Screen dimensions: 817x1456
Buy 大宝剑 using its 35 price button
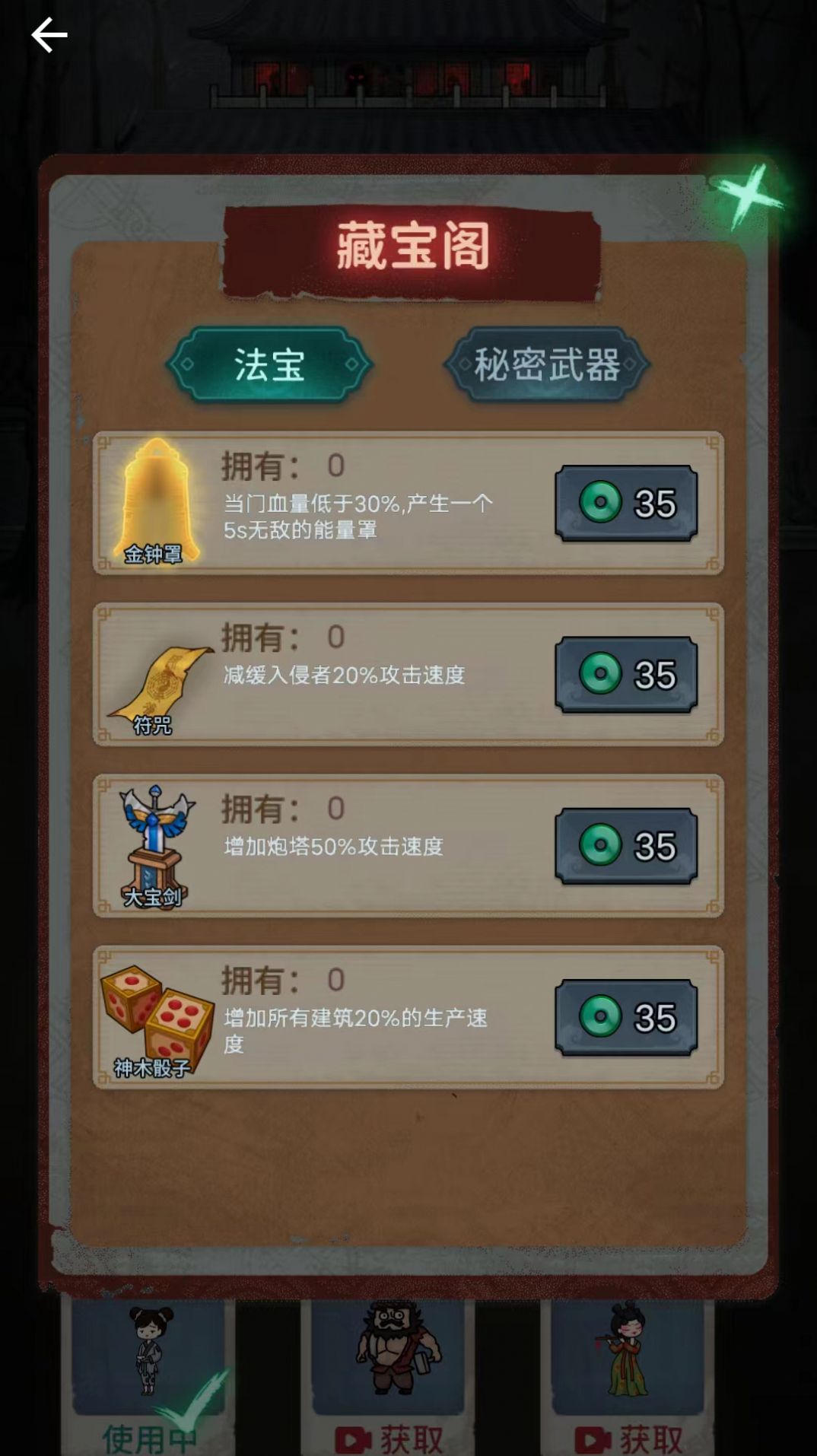coord(628,844)
